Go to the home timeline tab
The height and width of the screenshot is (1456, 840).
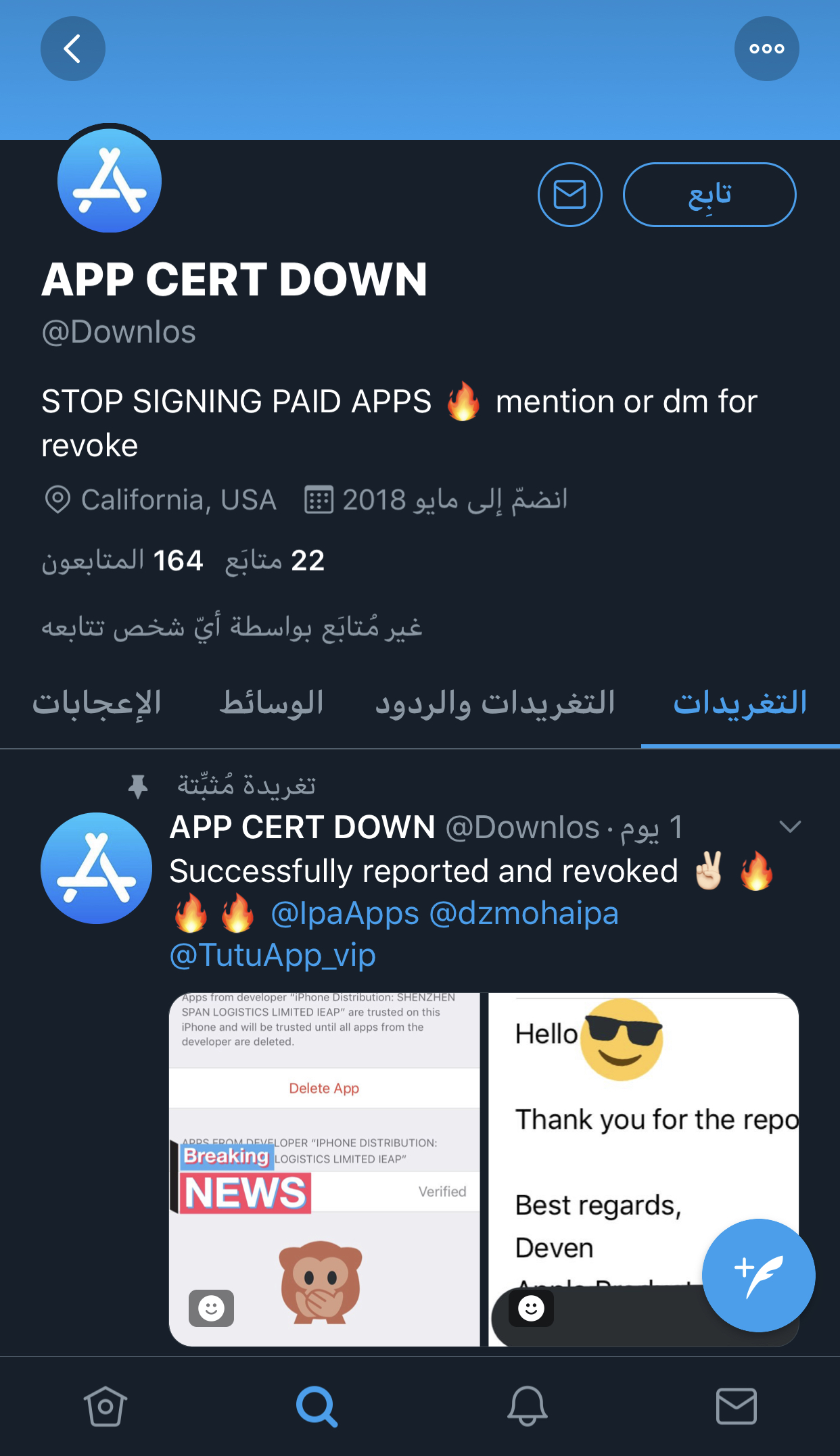(x=106, y=1407)
